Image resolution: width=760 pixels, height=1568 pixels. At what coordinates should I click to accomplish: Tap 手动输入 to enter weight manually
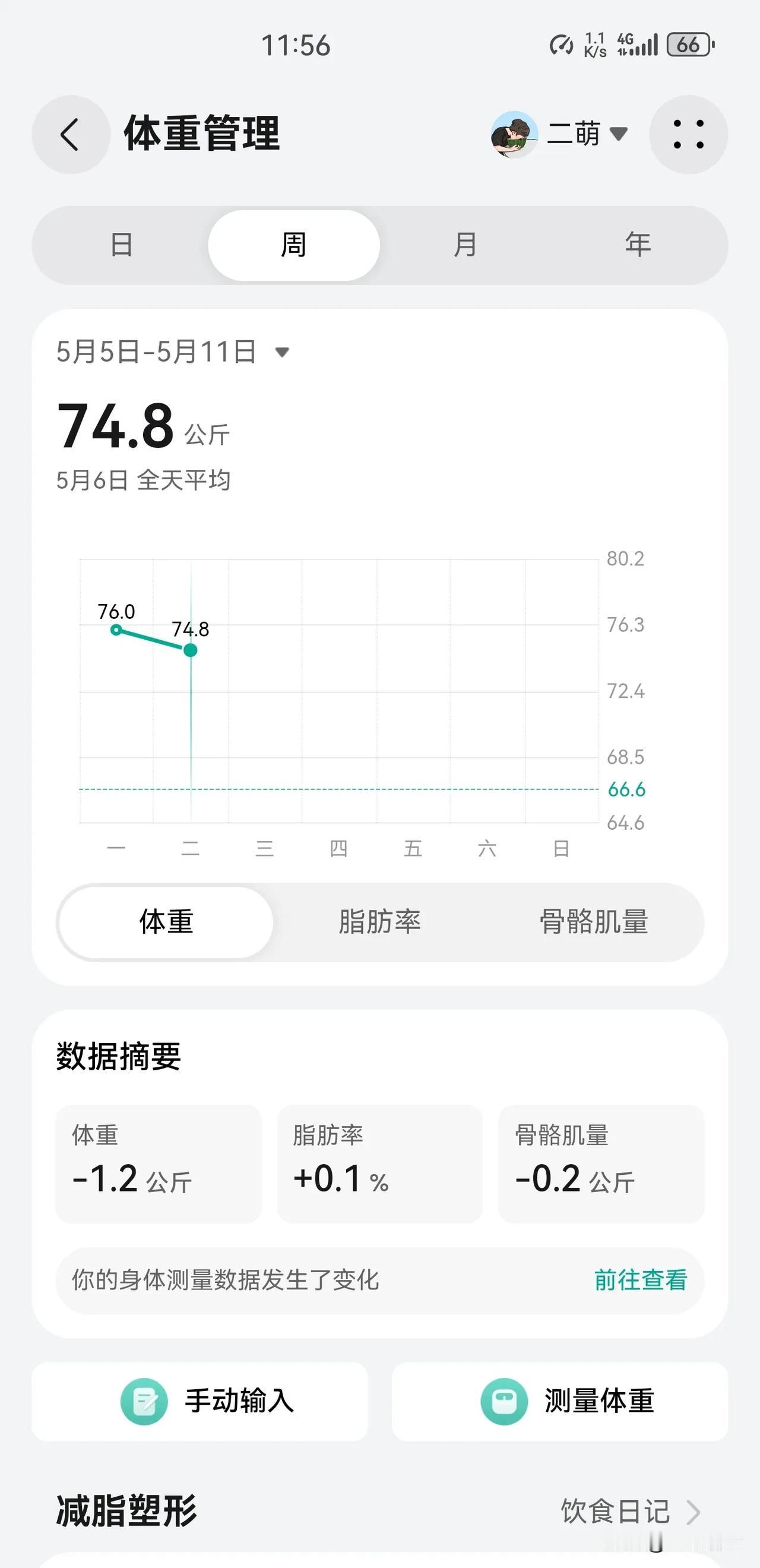pos(199,1401)
